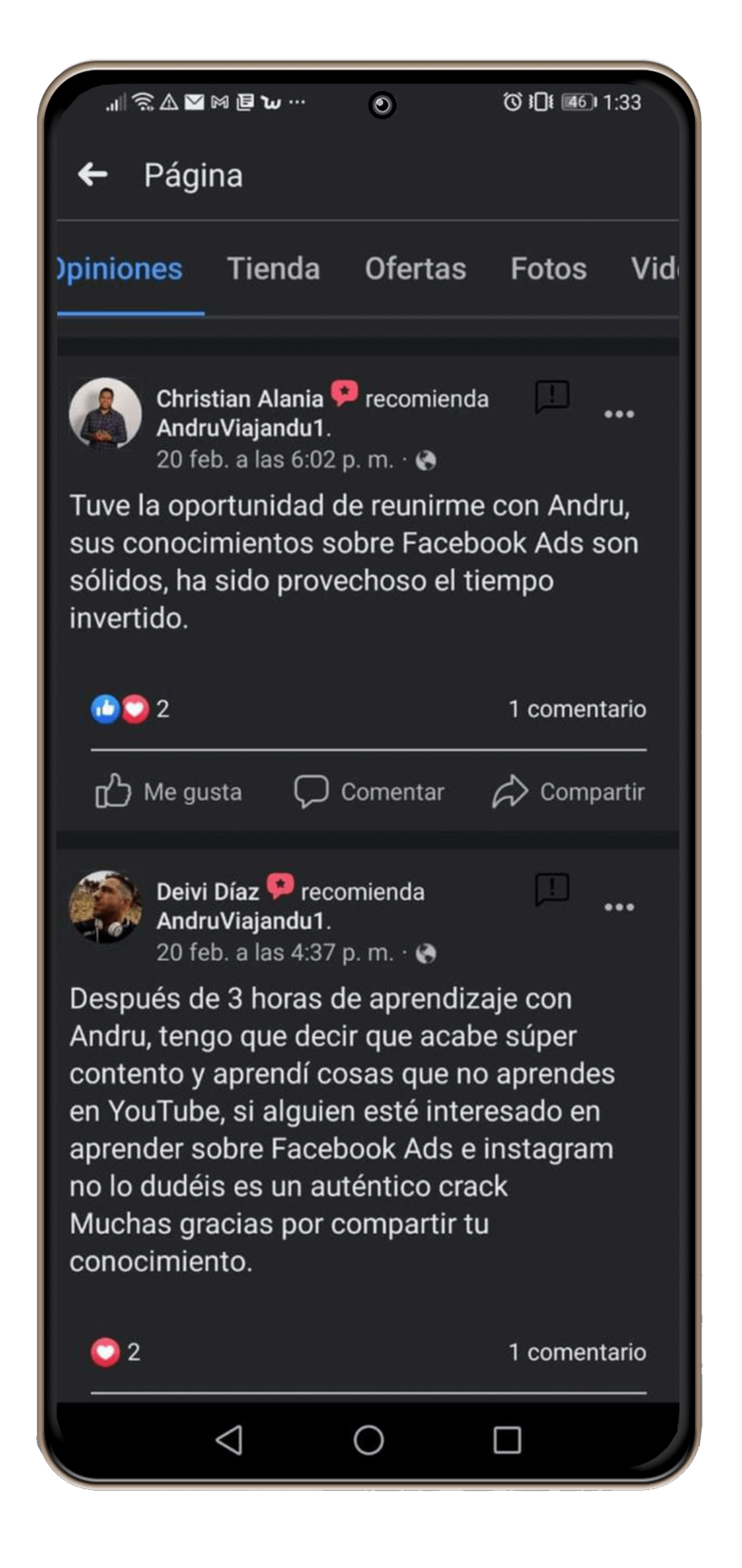The image size is (742, 1568).
Task: Open more options on Christian Alania's review
Action: point(619,414)
